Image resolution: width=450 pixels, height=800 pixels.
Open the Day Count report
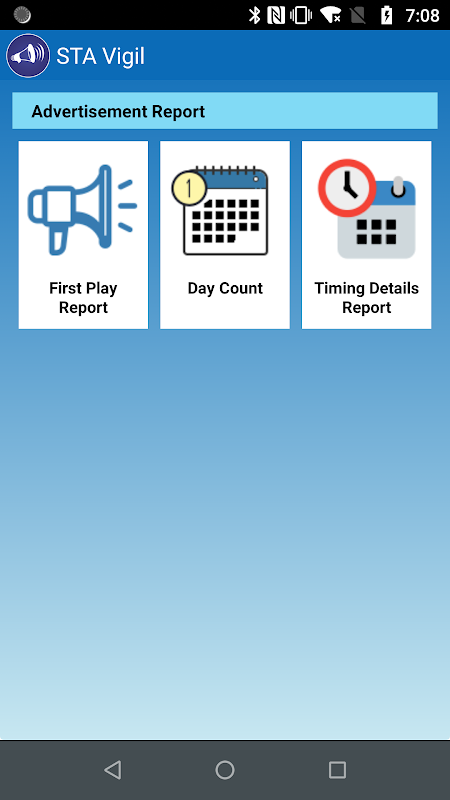pos(225,235)
